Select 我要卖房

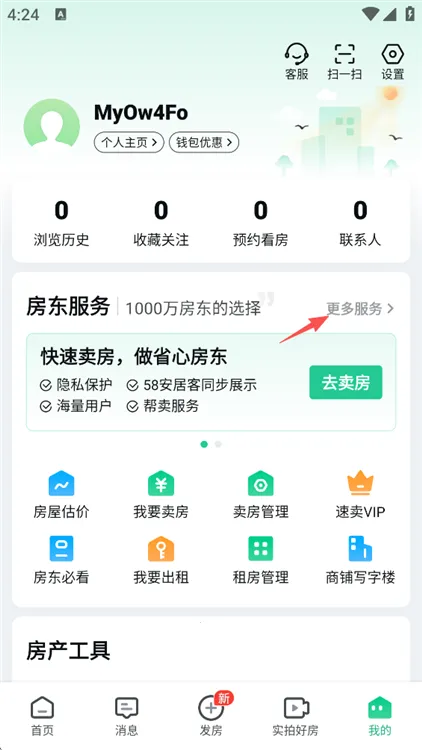[x=161, y=496]
